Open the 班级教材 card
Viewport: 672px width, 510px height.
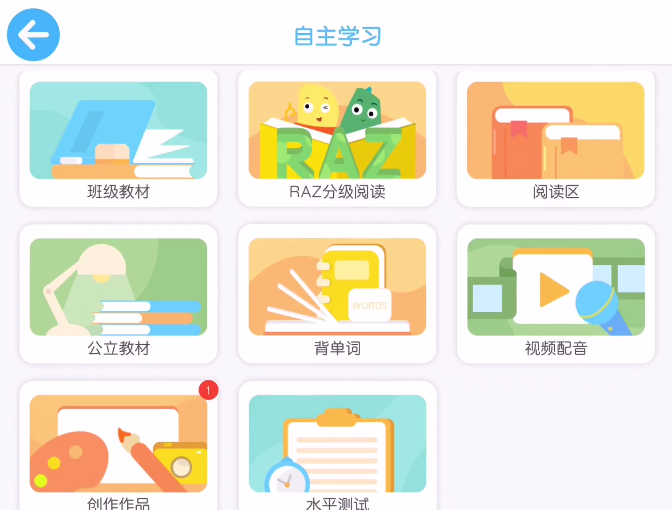tap(118, 138)
